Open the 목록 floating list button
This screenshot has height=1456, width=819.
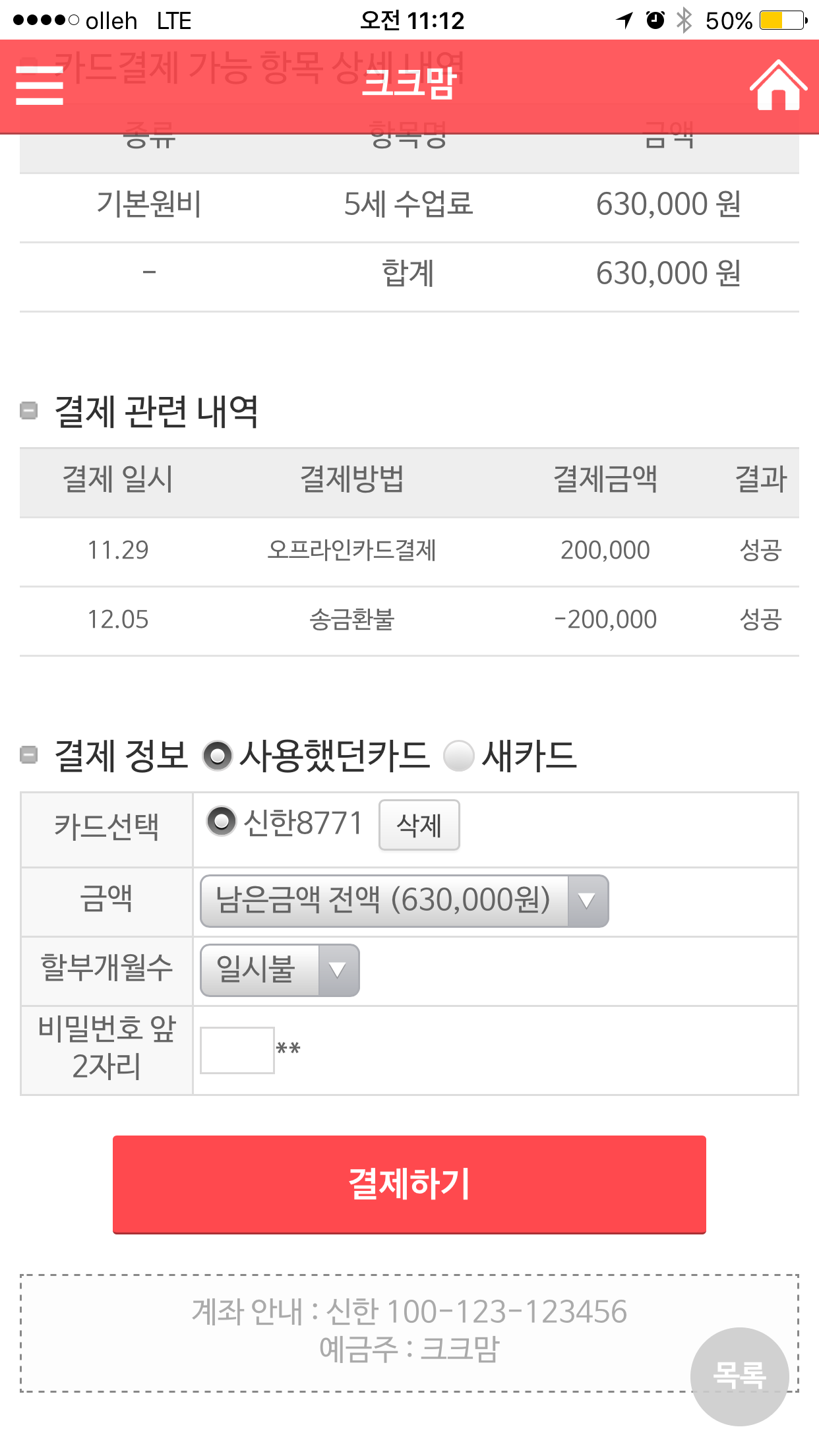[739, 1376]
